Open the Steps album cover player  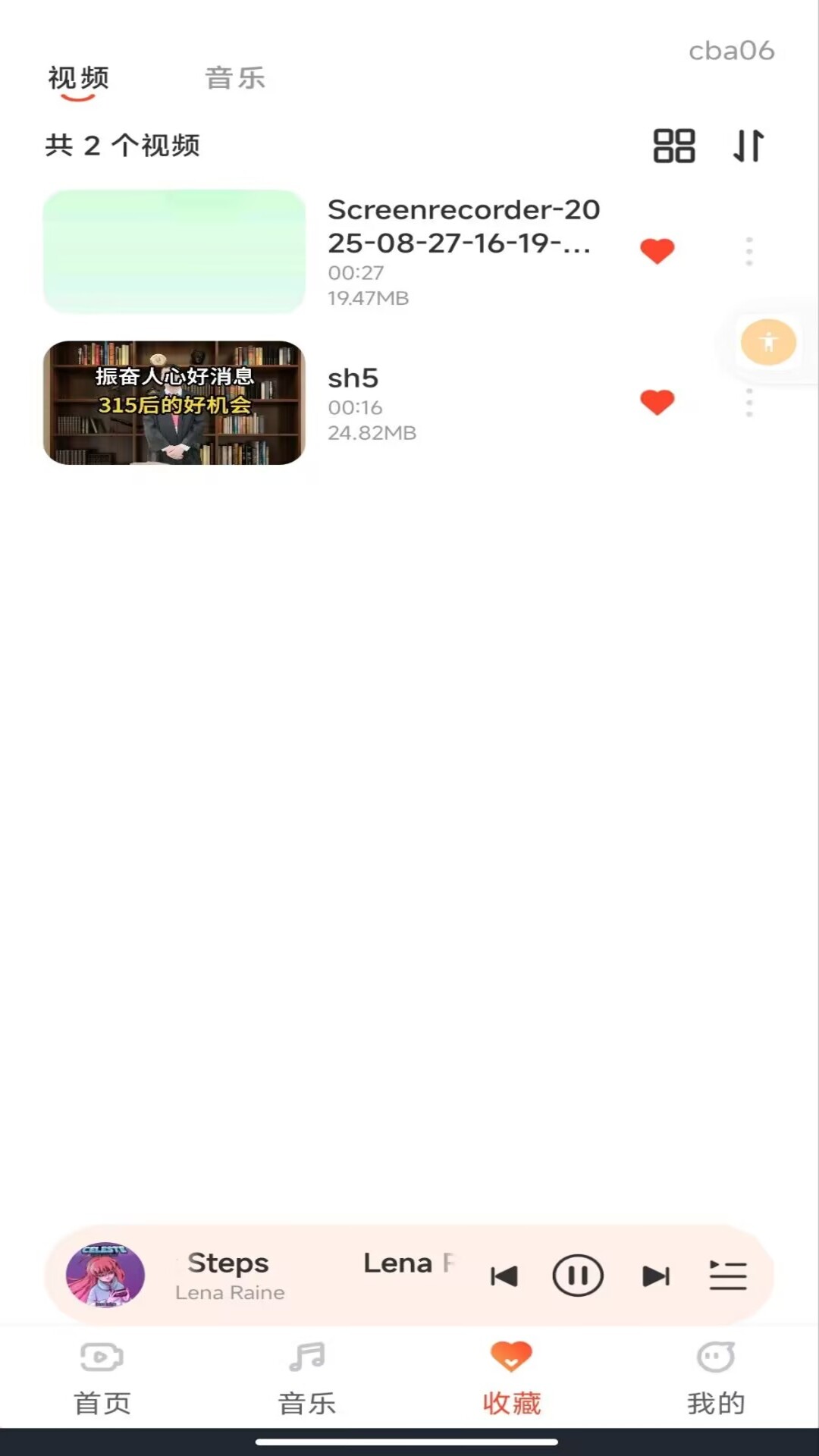coord(105,1275)
